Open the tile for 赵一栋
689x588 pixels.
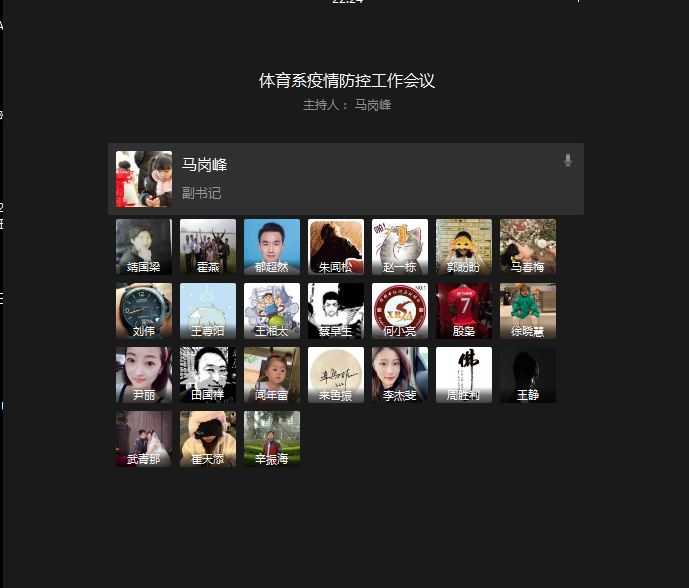pyautogui.click(x=400, y=246)
